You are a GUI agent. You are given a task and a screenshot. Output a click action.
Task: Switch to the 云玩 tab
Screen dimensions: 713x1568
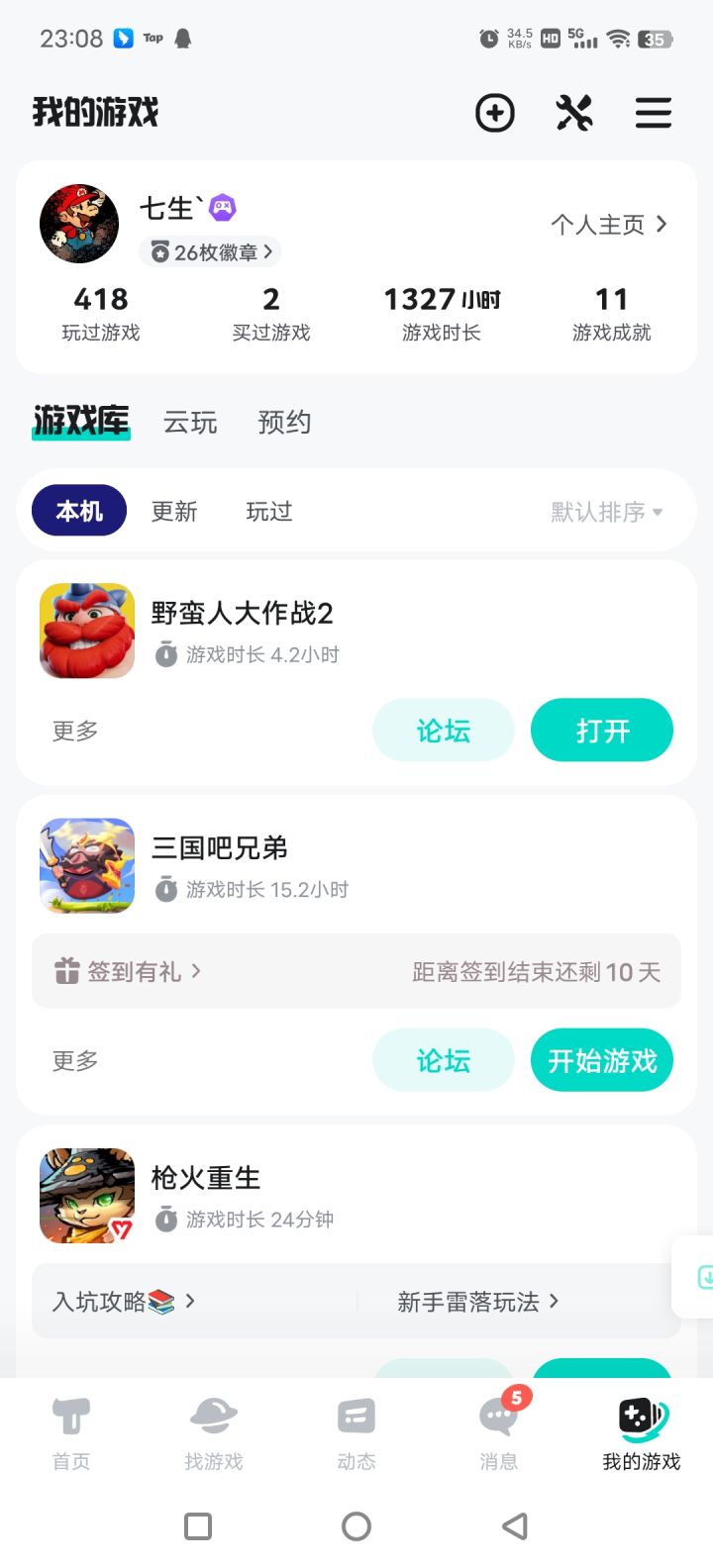pyautogui.click(x=188, y=423)
